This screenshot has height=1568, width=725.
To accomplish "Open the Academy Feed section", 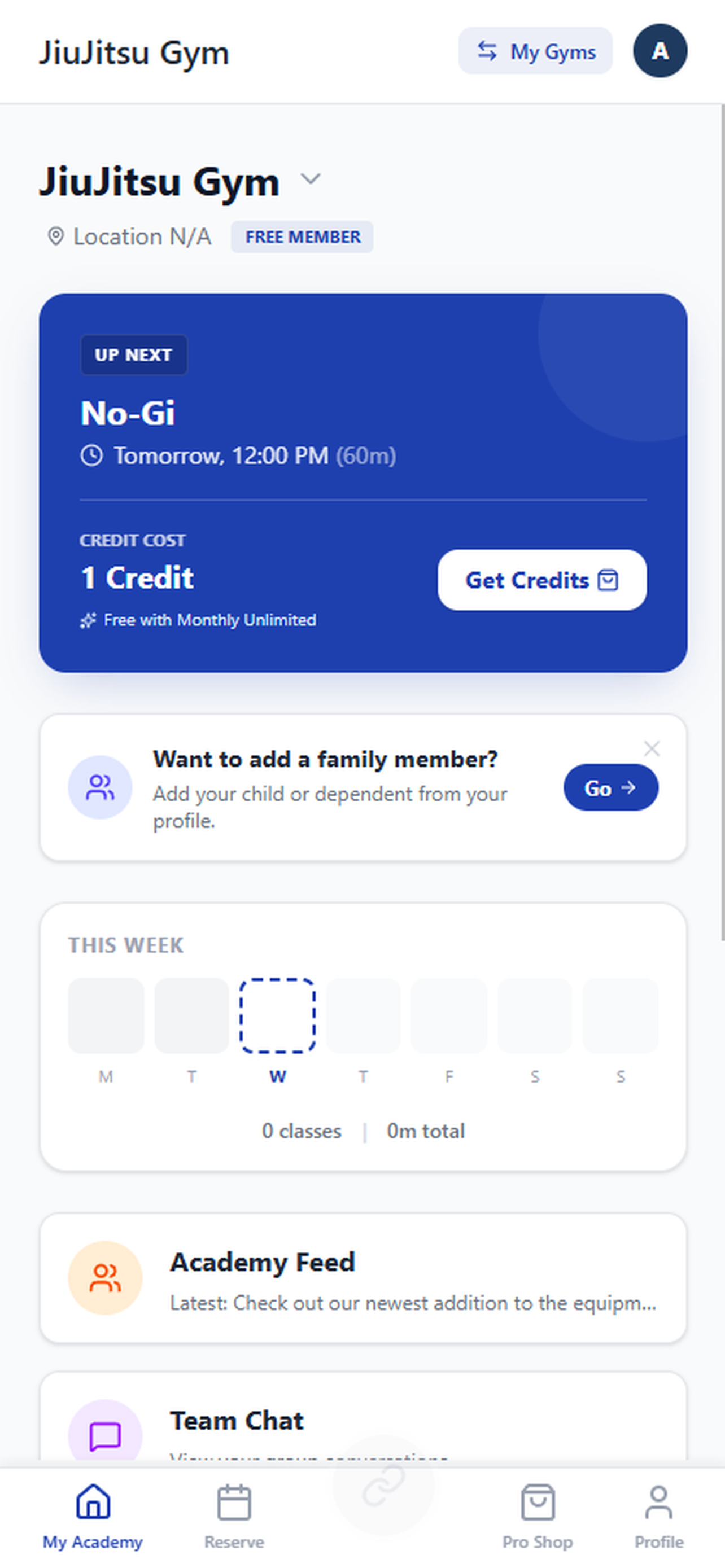I will (363, 1278).
